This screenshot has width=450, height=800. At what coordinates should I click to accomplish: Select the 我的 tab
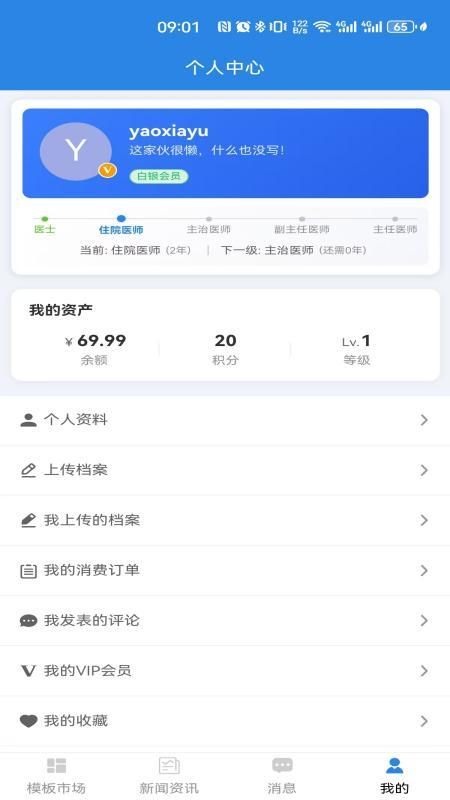pyautogui.click(x=394, y=776)
